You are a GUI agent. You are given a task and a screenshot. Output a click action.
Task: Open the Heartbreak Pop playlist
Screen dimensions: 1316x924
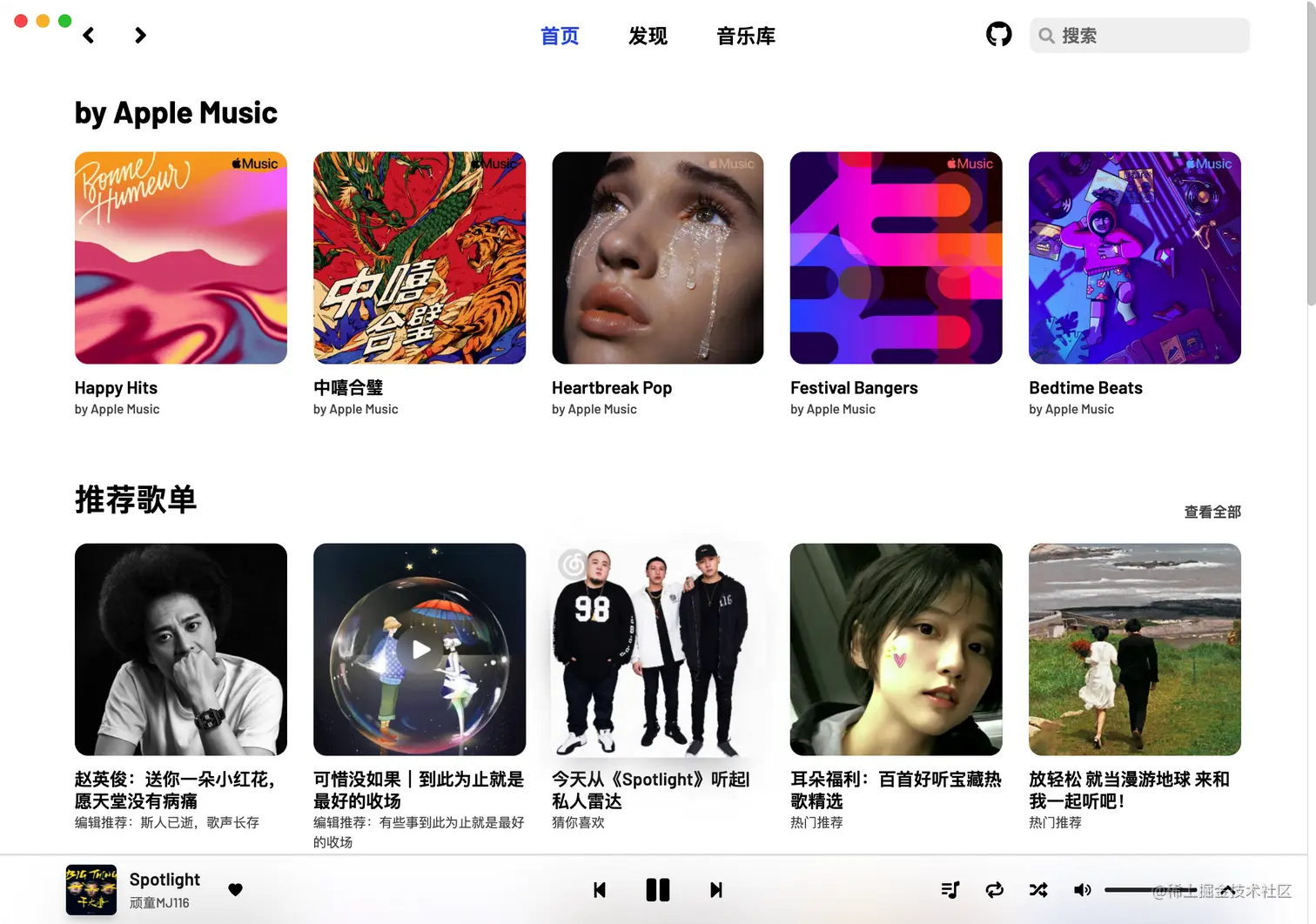click(x=658, y=258)
